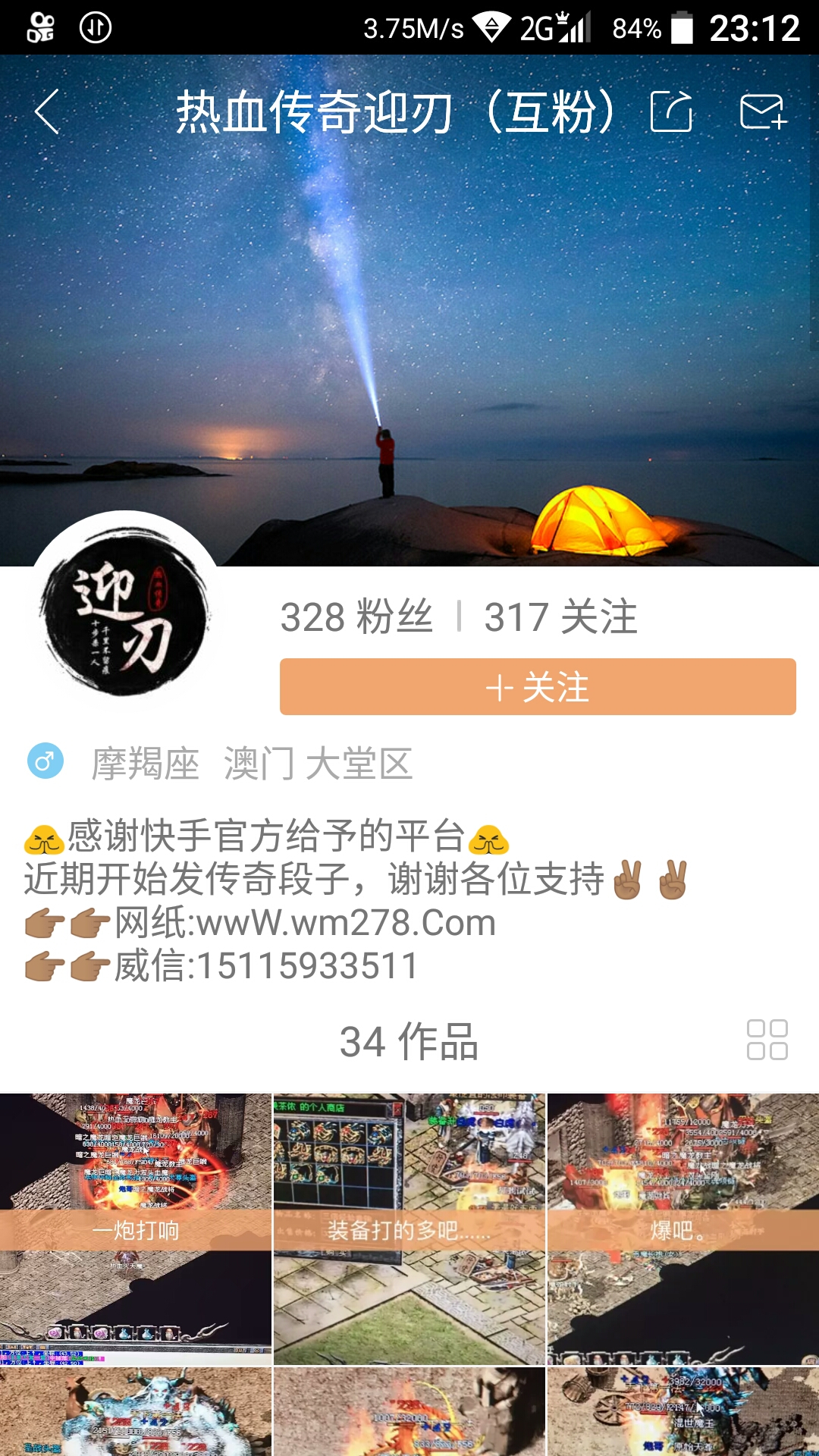Image resolution: width=819 pixels, height=1456 pixels.
Task: Switch the works layout with the grid icon
Action: (x=767, y=1040)
